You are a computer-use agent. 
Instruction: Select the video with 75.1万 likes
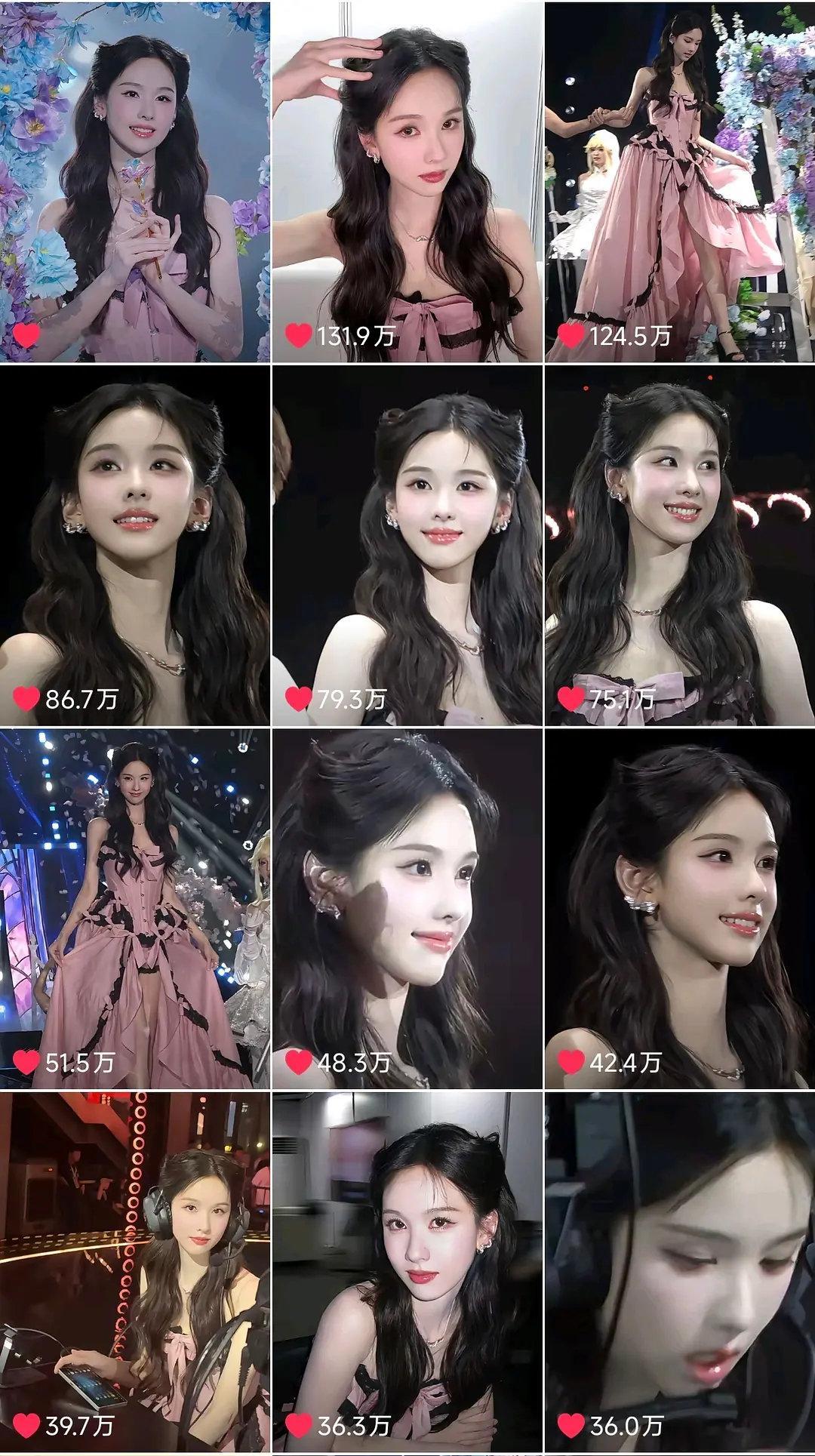tap(680, 546)
